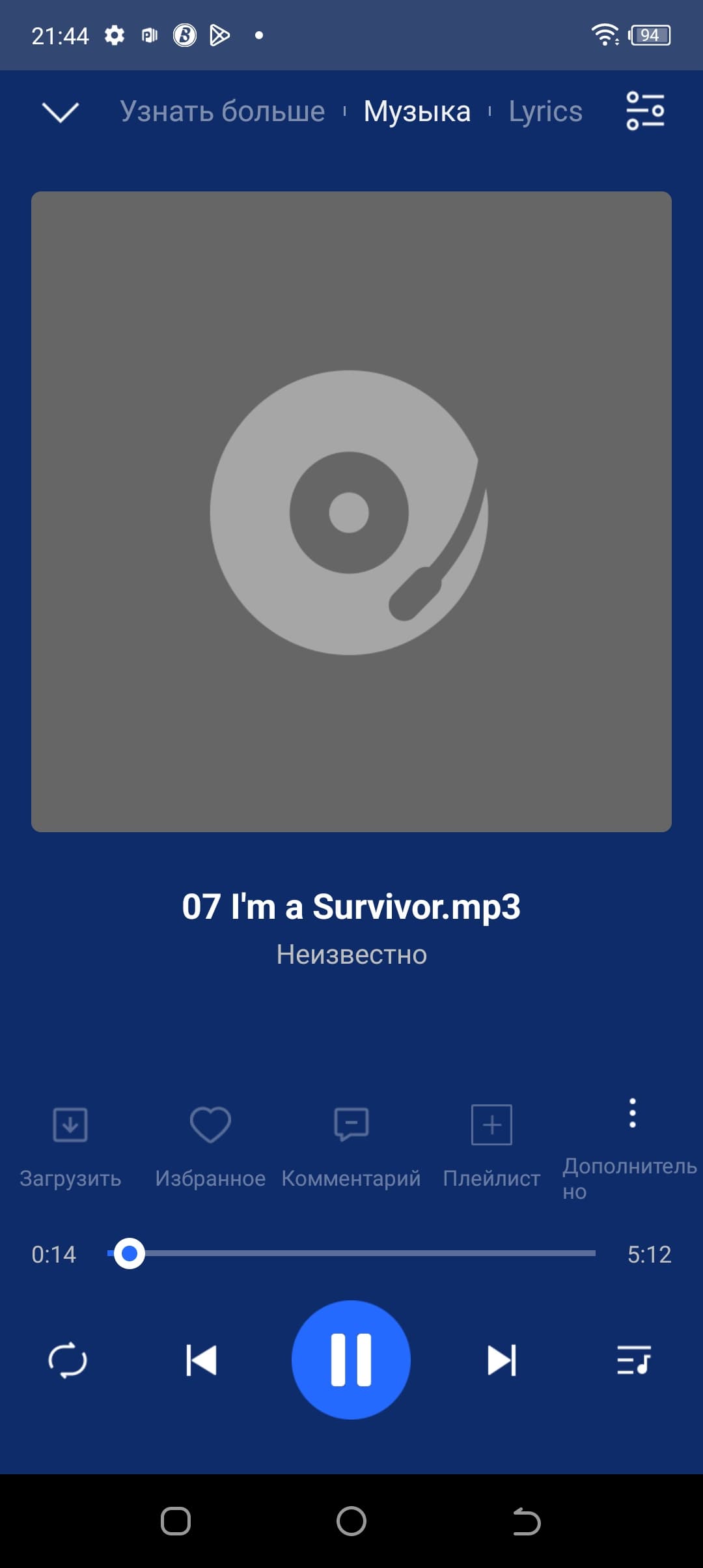Add the track to a Плейлист
703x1568 pixels.
click(491, 1144)
